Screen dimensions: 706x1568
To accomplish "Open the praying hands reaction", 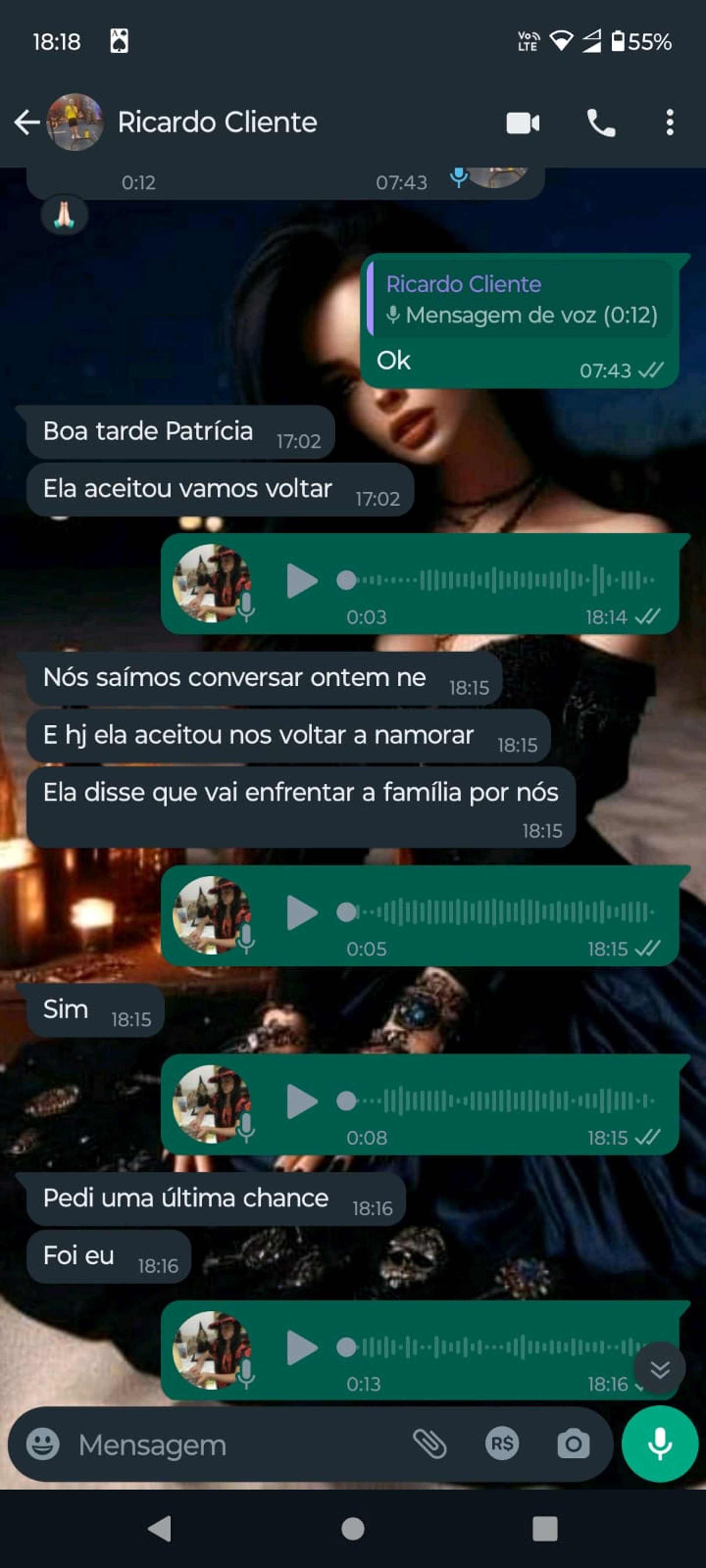I will pyautogui.click(x=64, y=215).
